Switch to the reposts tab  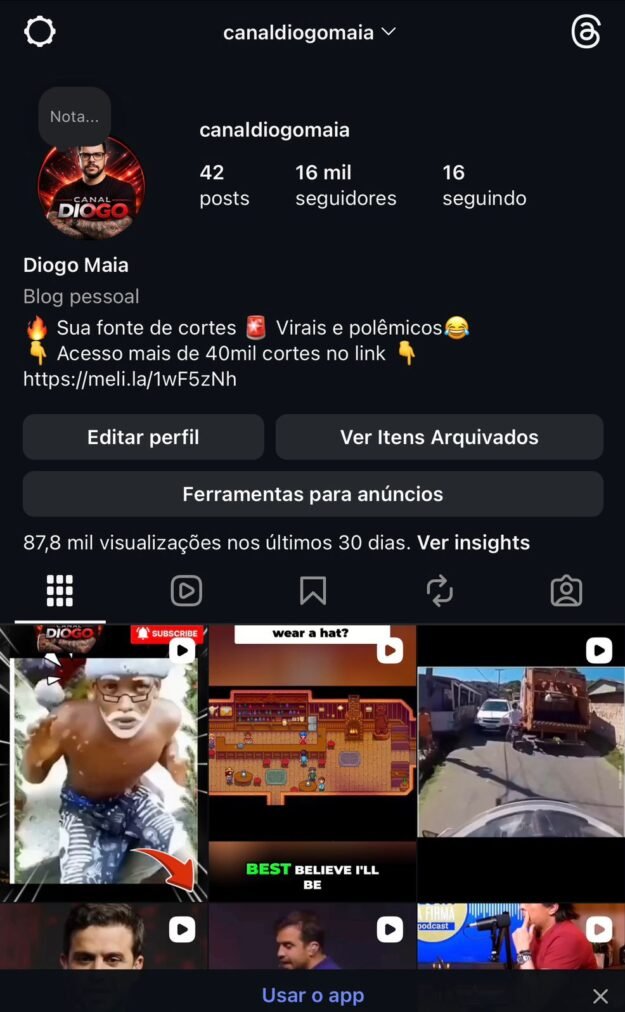click(439, 591)
